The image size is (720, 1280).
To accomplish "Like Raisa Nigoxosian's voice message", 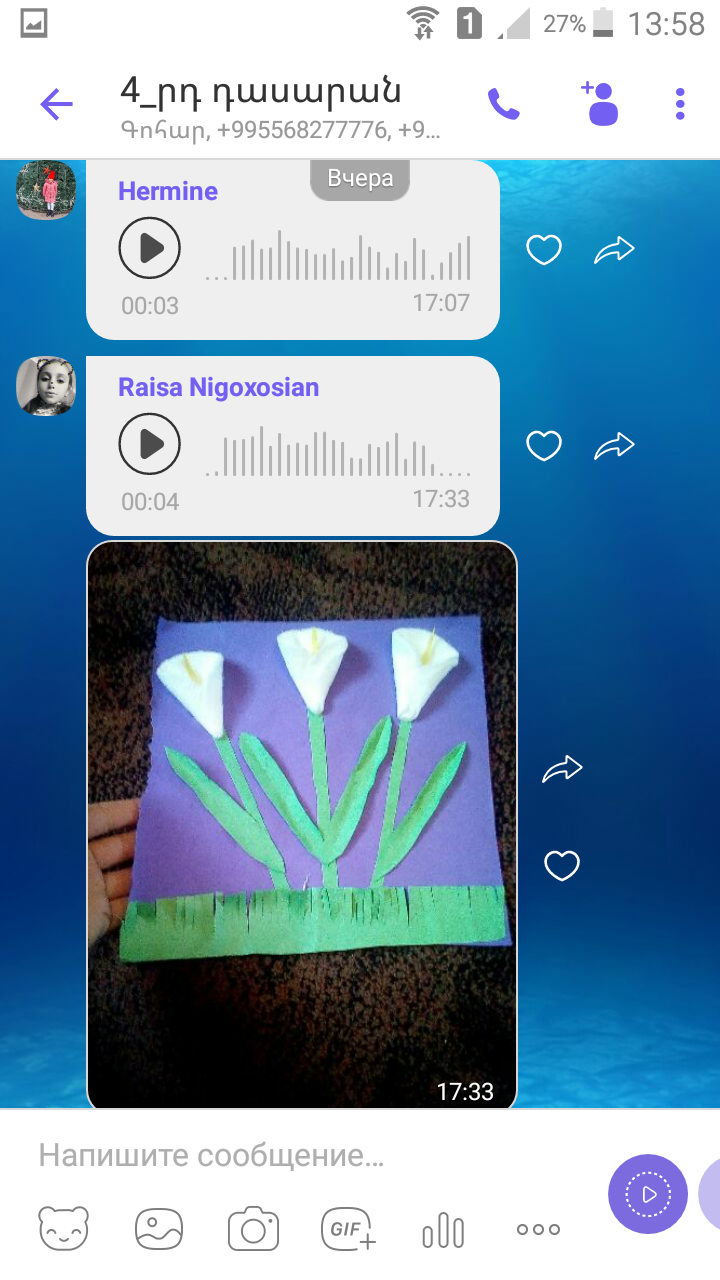I will pos(544,446).
